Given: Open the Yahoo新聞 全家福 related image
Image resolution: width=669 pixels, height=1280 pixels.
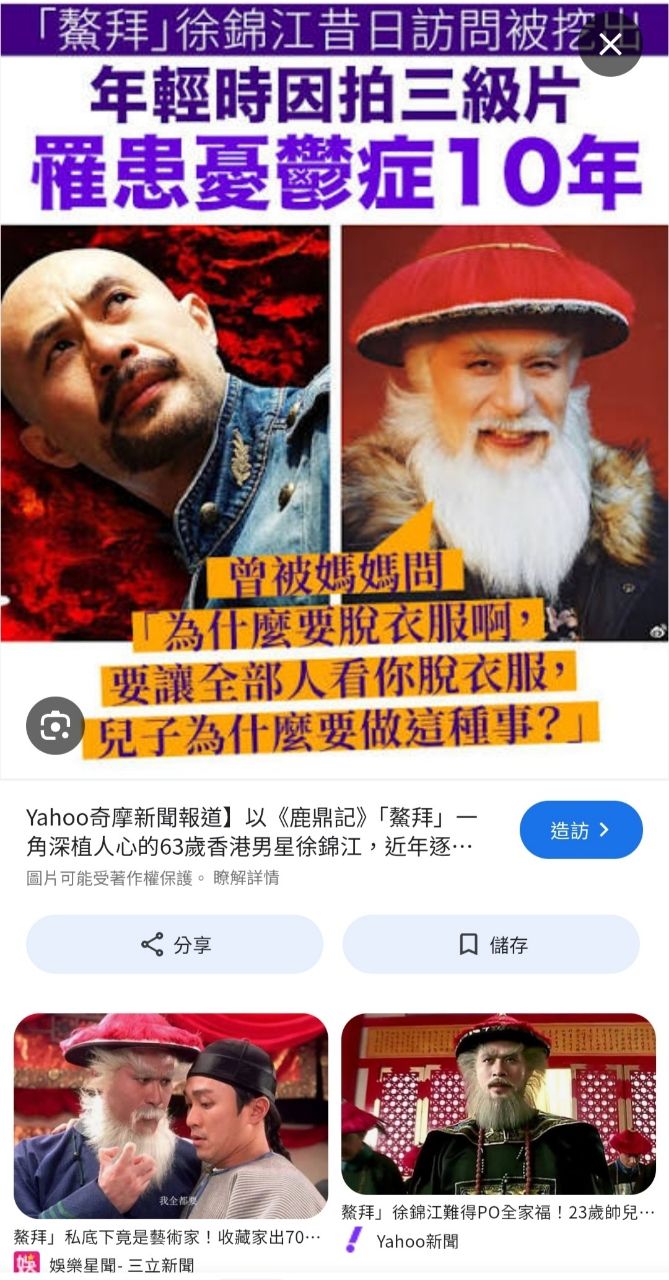Looking at the screenshot, I should (x=498, y=1104).
